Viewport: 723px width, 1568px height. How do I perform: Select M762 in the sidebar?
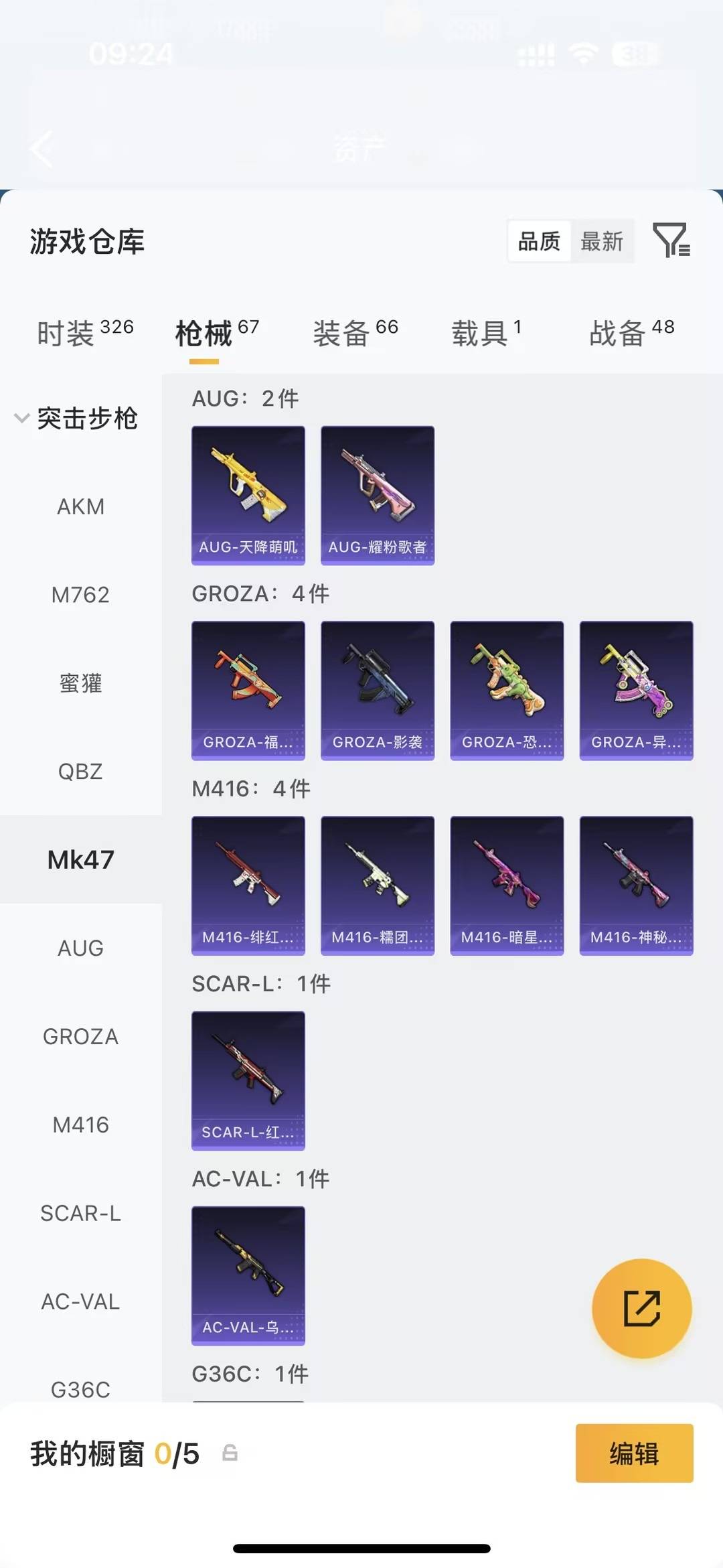pyautogui.click(x=81, y=595)
